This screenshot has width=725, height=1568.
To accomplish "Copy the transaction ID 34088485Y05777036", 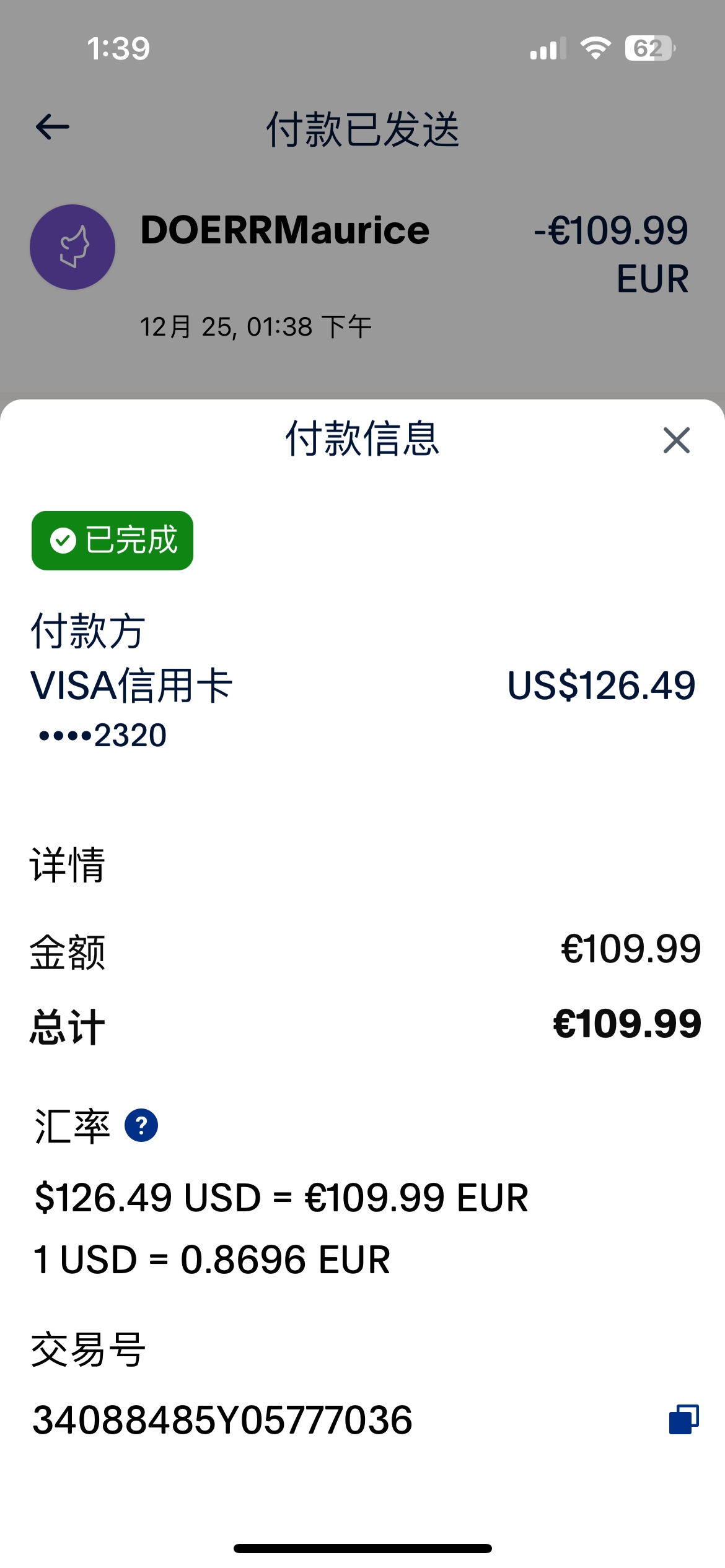I will click(x=683, y=1419).
